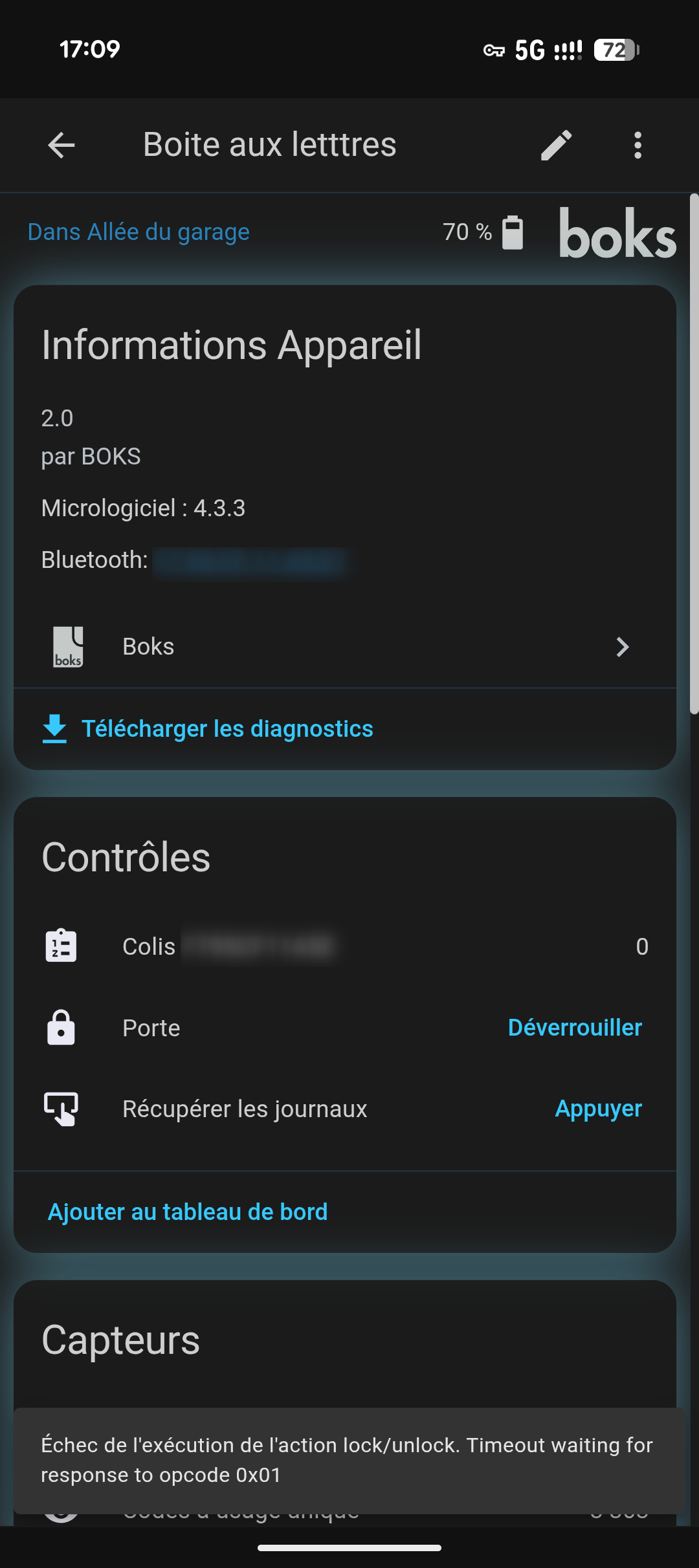The image size is (699, 1568).
Task: Edit device settings with pencil icon
Action: (x=556, y=145)
